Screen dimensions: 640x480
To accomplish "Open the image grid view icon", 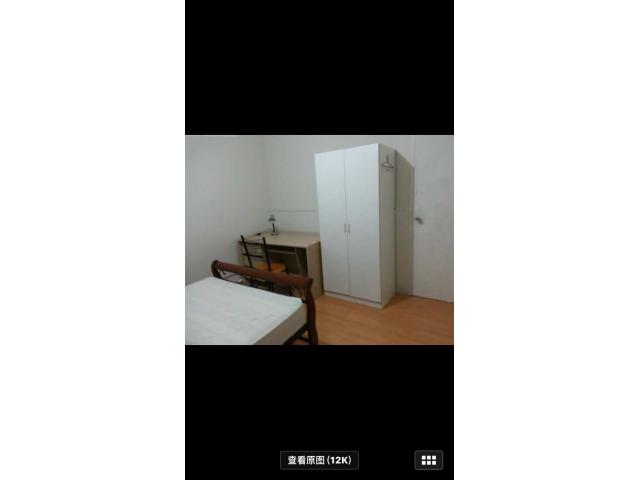I will [x=428, y=460].
